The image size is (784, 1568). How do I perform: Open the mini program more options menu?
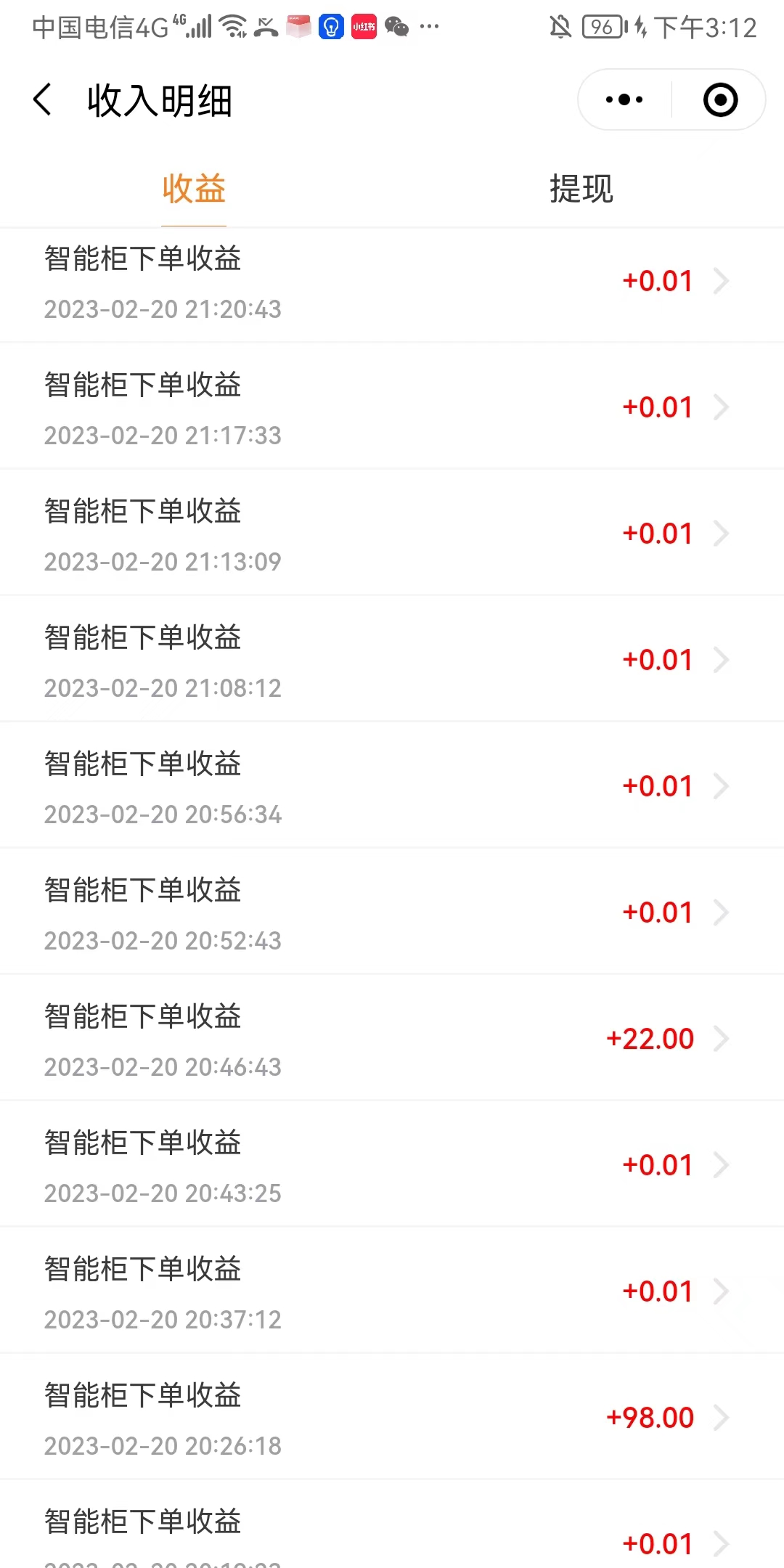coord(624,99)
